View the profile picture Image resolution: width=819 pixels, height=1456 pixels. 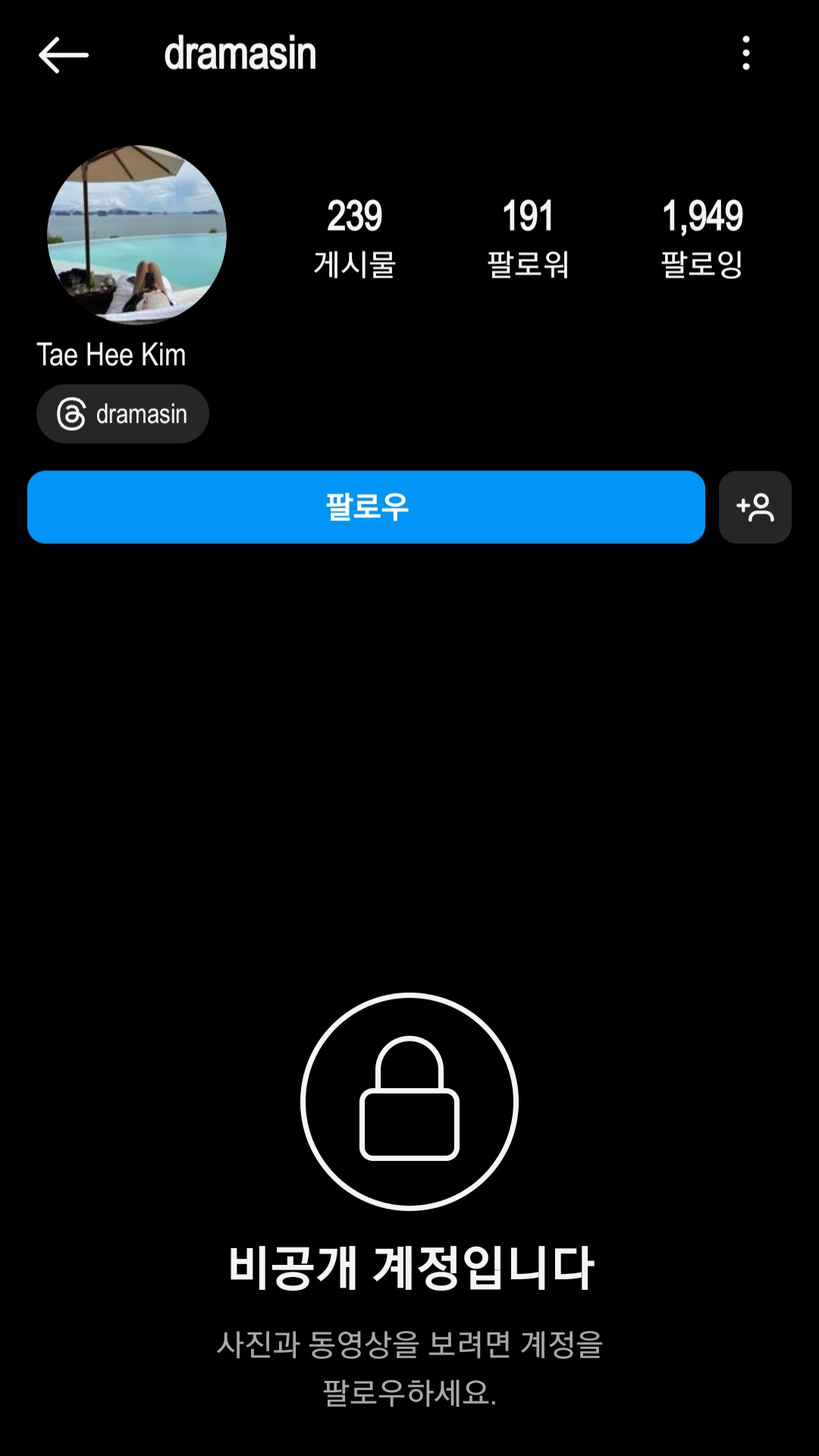point(136,235)
